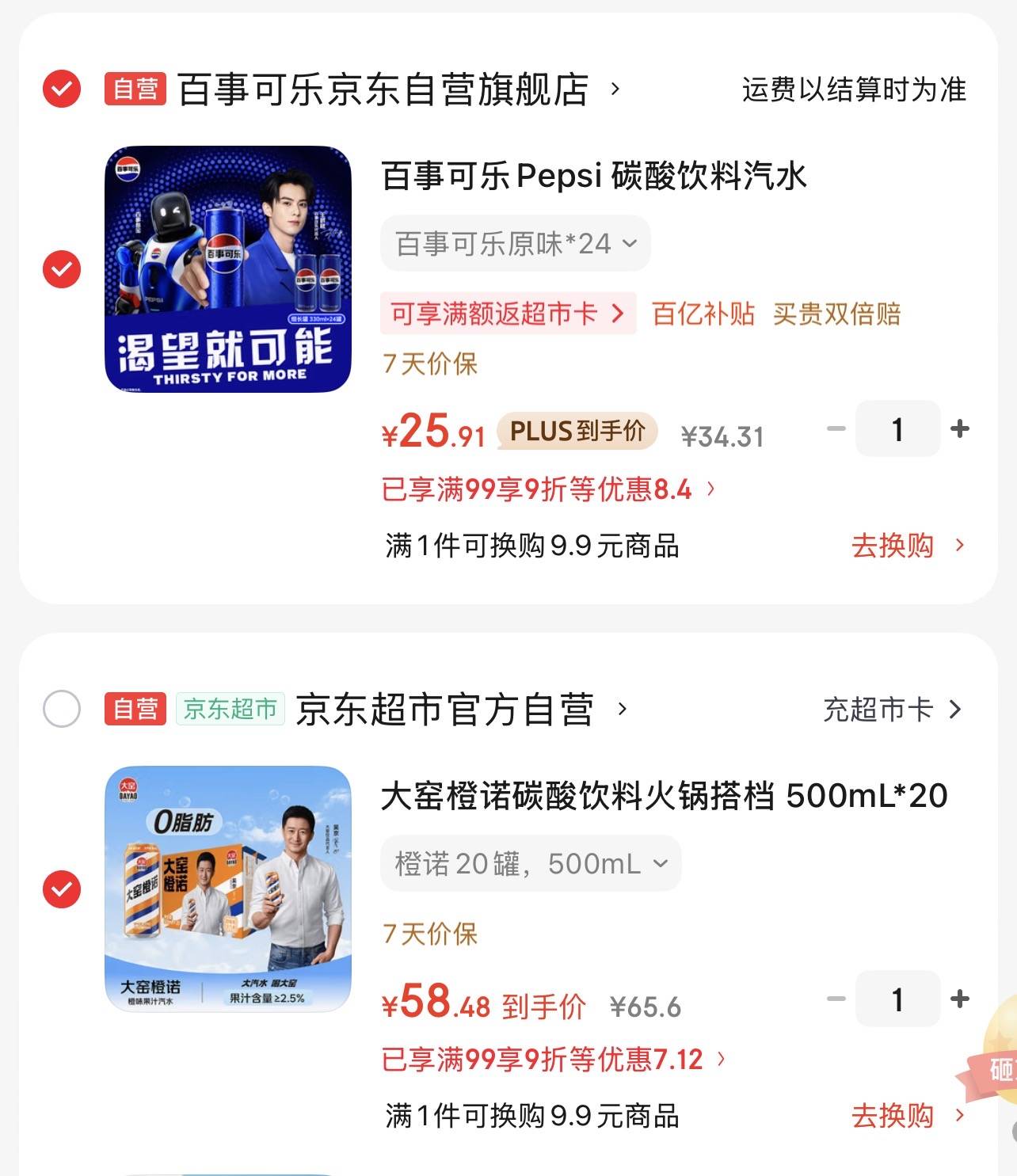
Task: Expand the 百事可乐原味*24 variant dropdown
Action: click(516, 244)
